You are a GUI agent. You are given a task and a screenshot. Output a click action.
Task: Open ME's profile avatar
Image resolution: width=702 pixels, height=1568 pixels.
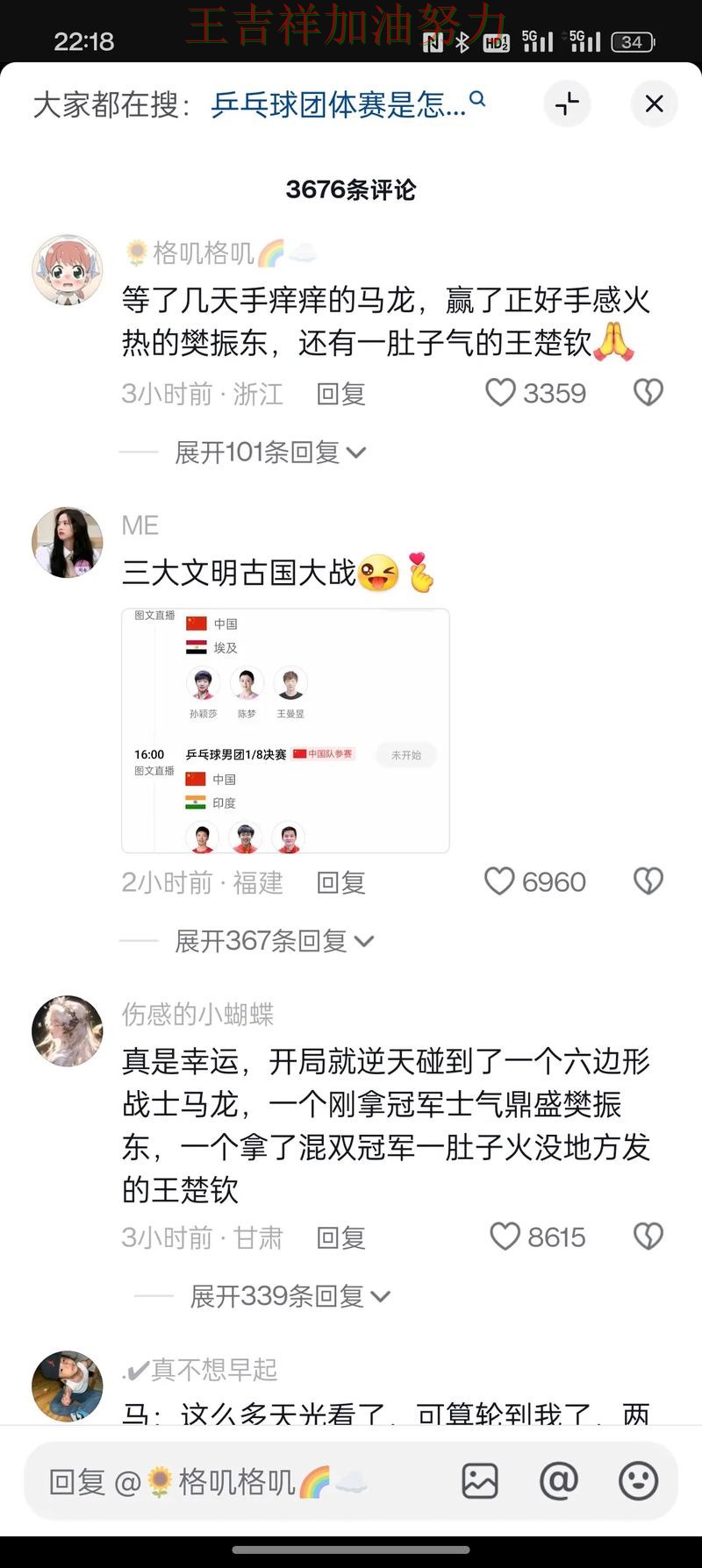point(67,542)
